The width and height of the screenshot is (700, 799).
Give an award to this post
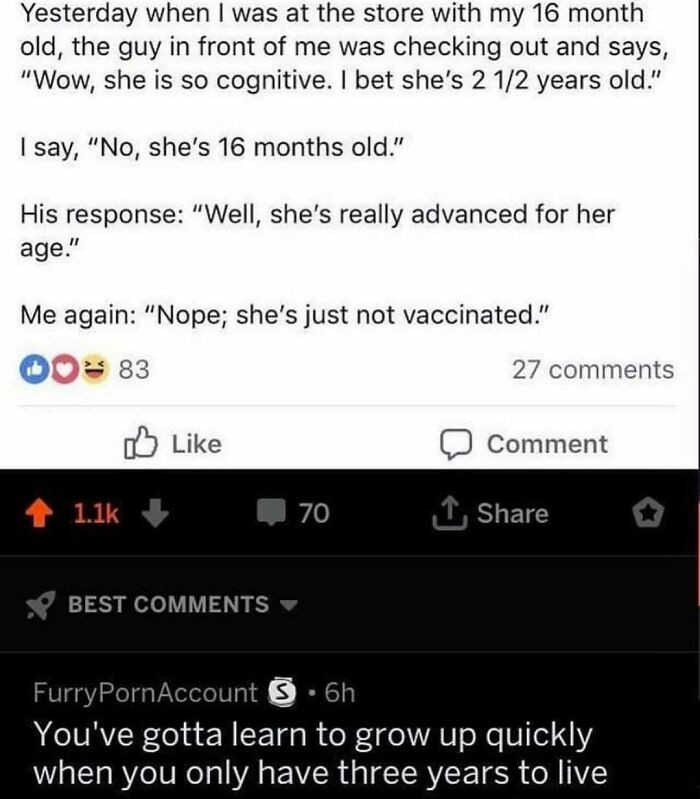(647, 514)
